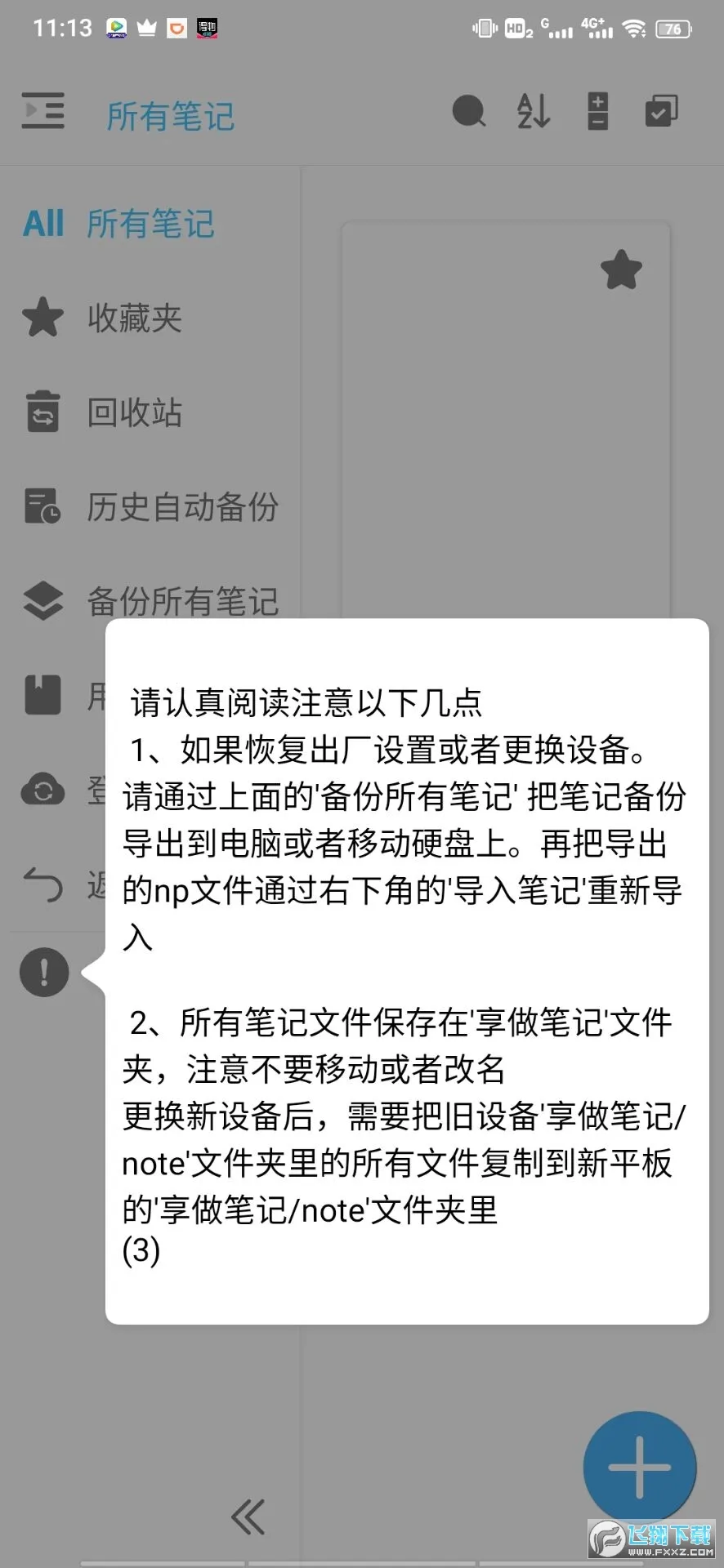Open the search icon in top bar

pyautogui.click(x=468, y=112)
